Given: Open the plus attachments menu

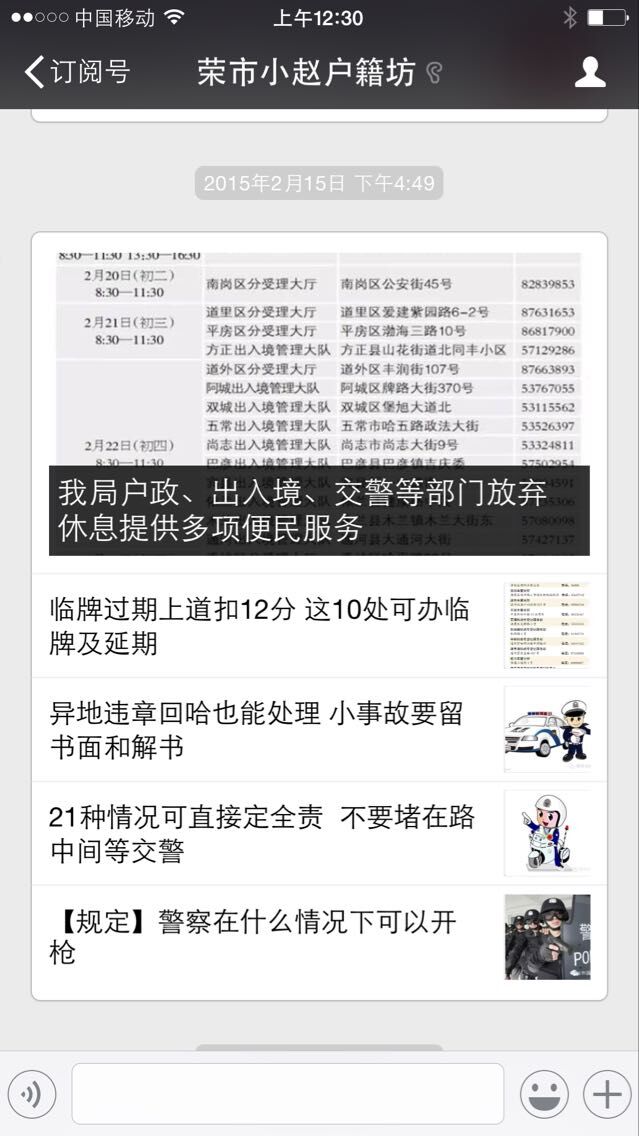Looking at the screenshot, I should coord(607,1095).
